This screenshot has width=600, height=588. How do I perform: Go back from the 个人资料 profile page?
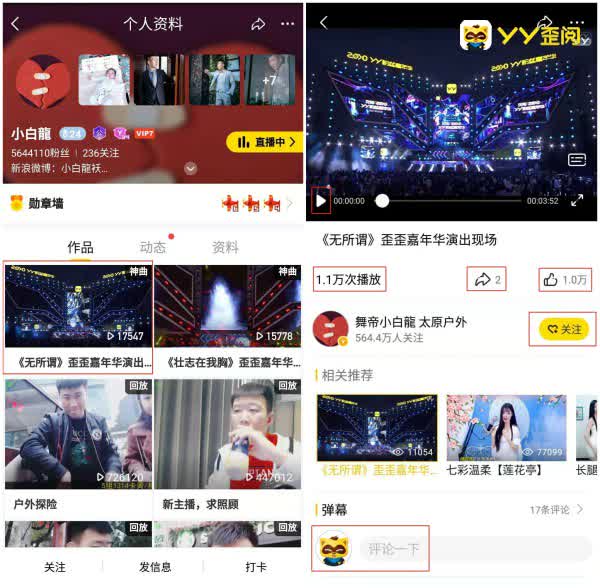[x=15, y=24]
